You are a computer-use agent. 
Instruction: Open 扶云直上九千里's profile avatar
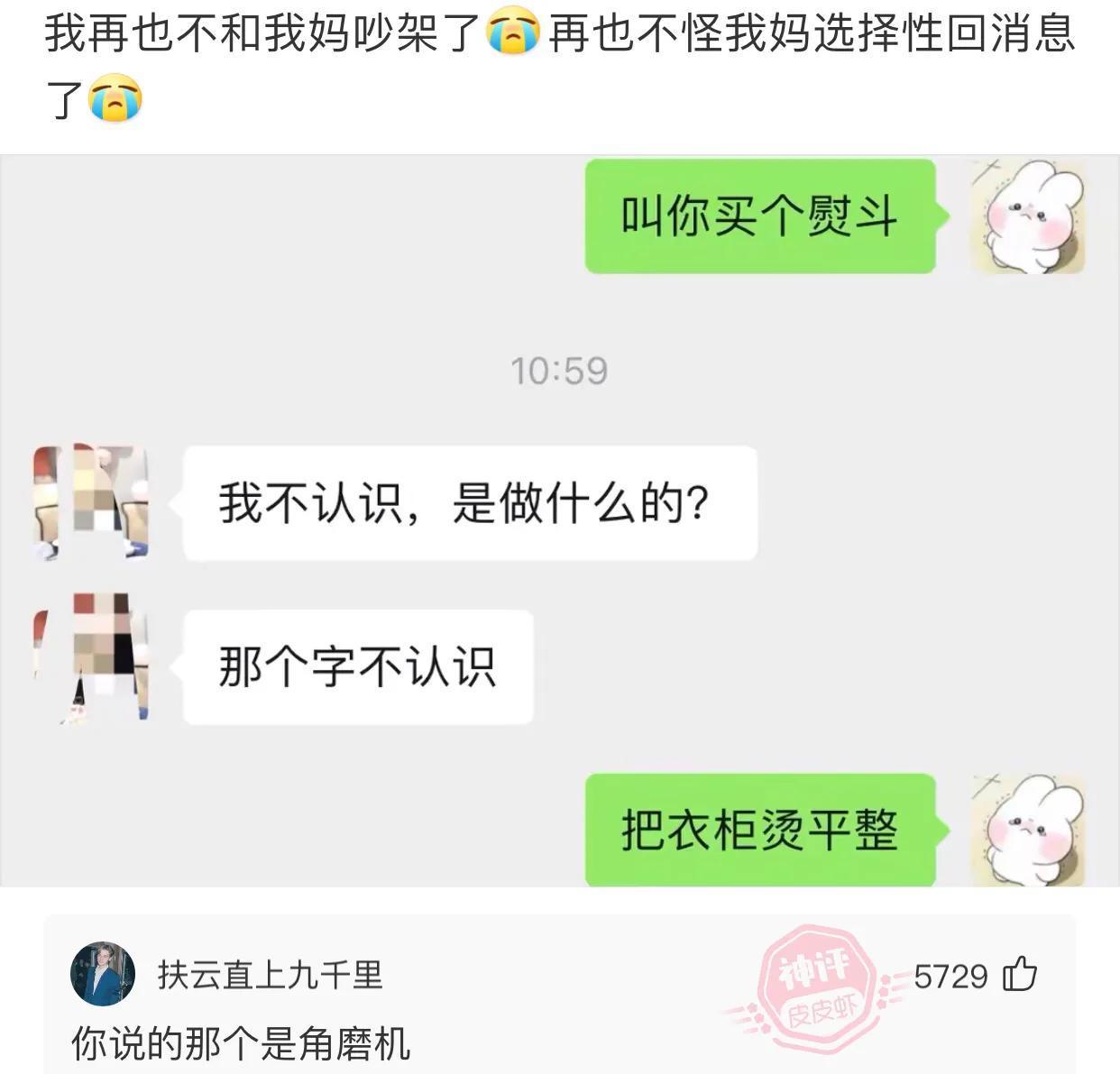103,975
